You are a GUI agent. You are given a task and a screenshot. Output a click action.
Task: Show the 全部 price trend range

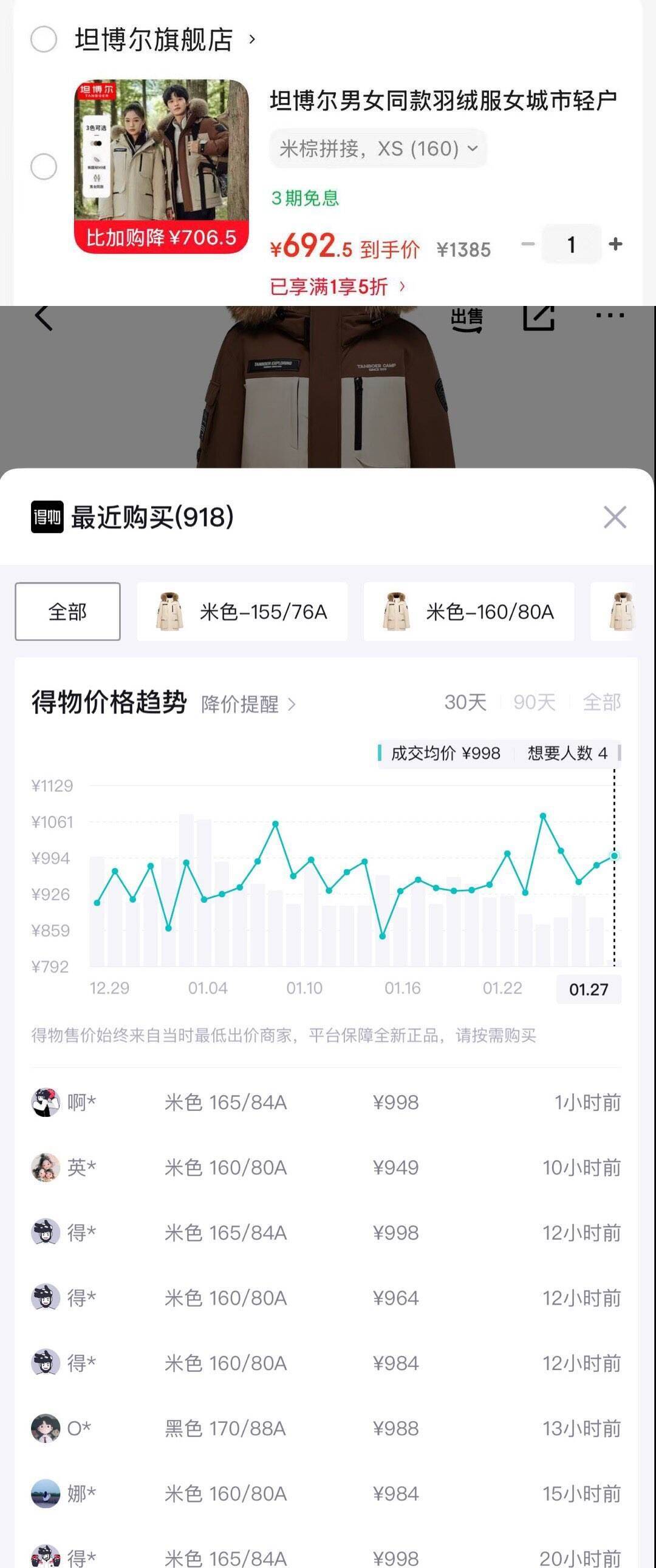coord(601,702)
